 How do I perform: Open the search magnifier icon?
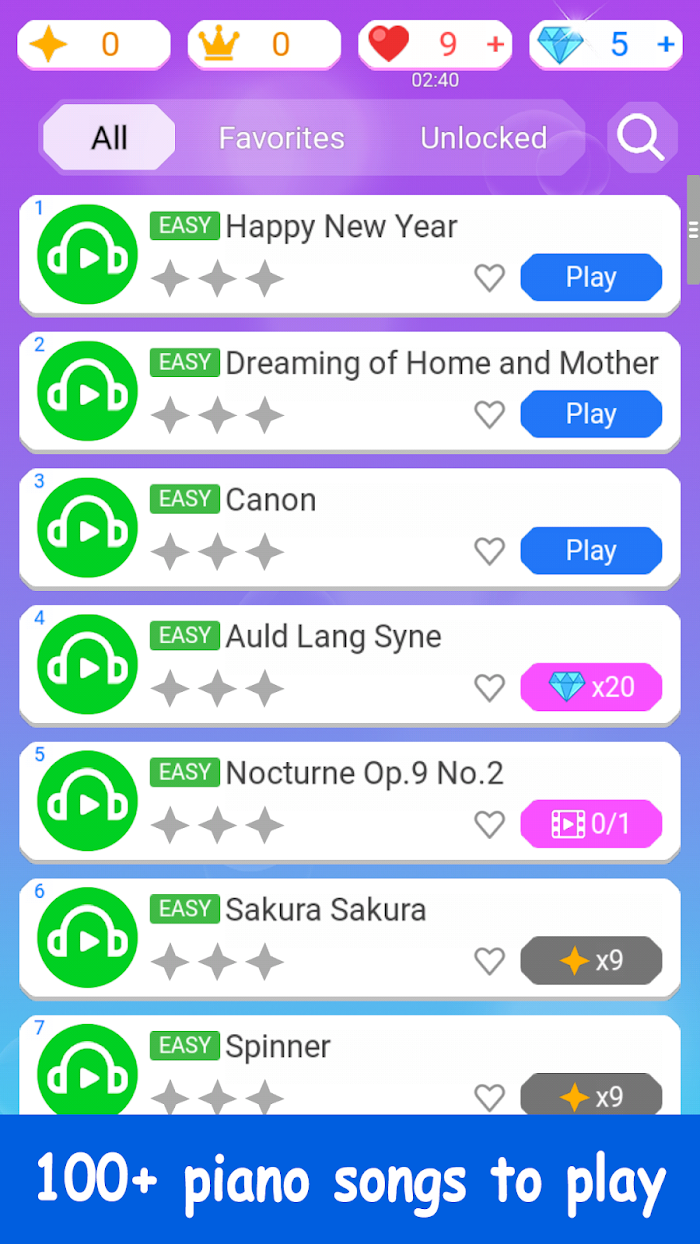point(641,138)
